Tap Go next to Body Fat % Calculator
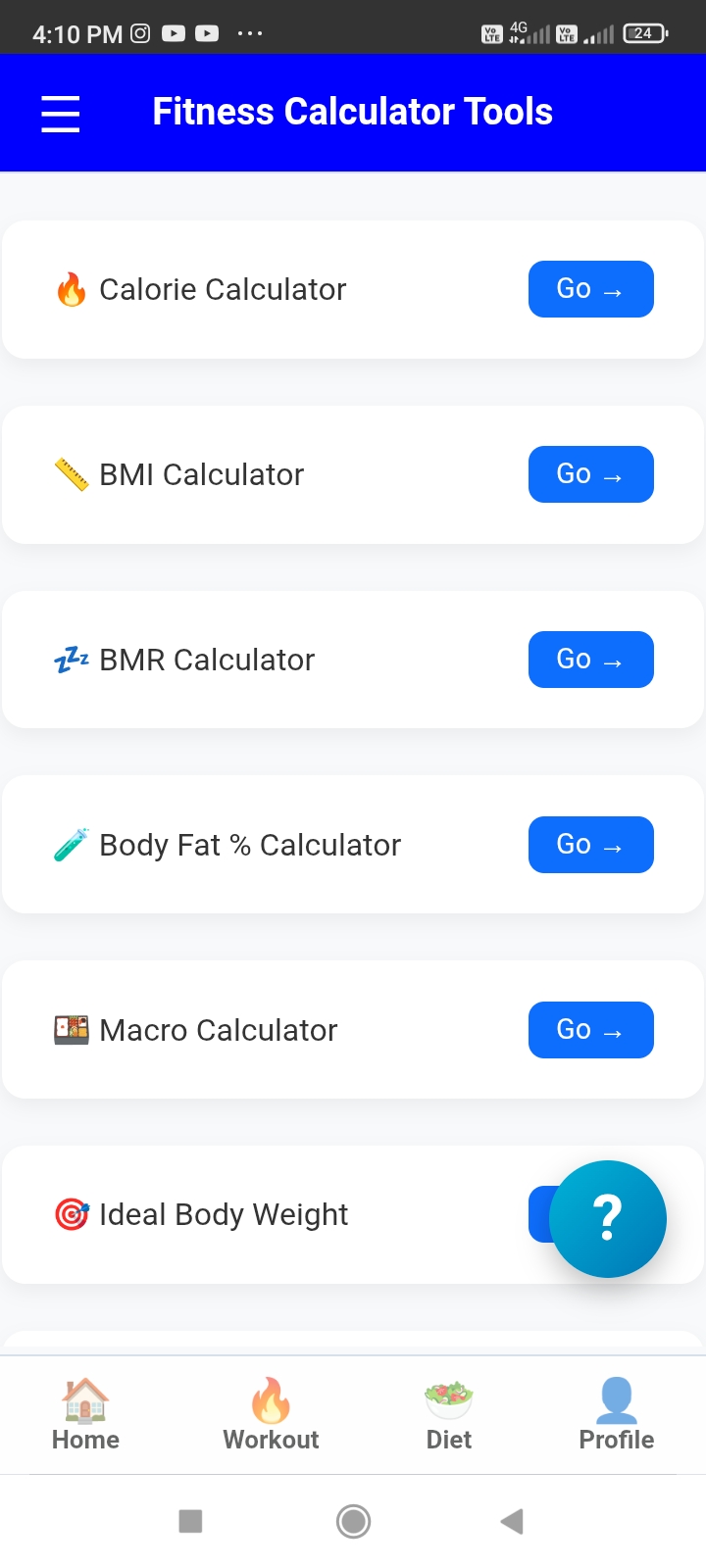 [x=590, y=844]
